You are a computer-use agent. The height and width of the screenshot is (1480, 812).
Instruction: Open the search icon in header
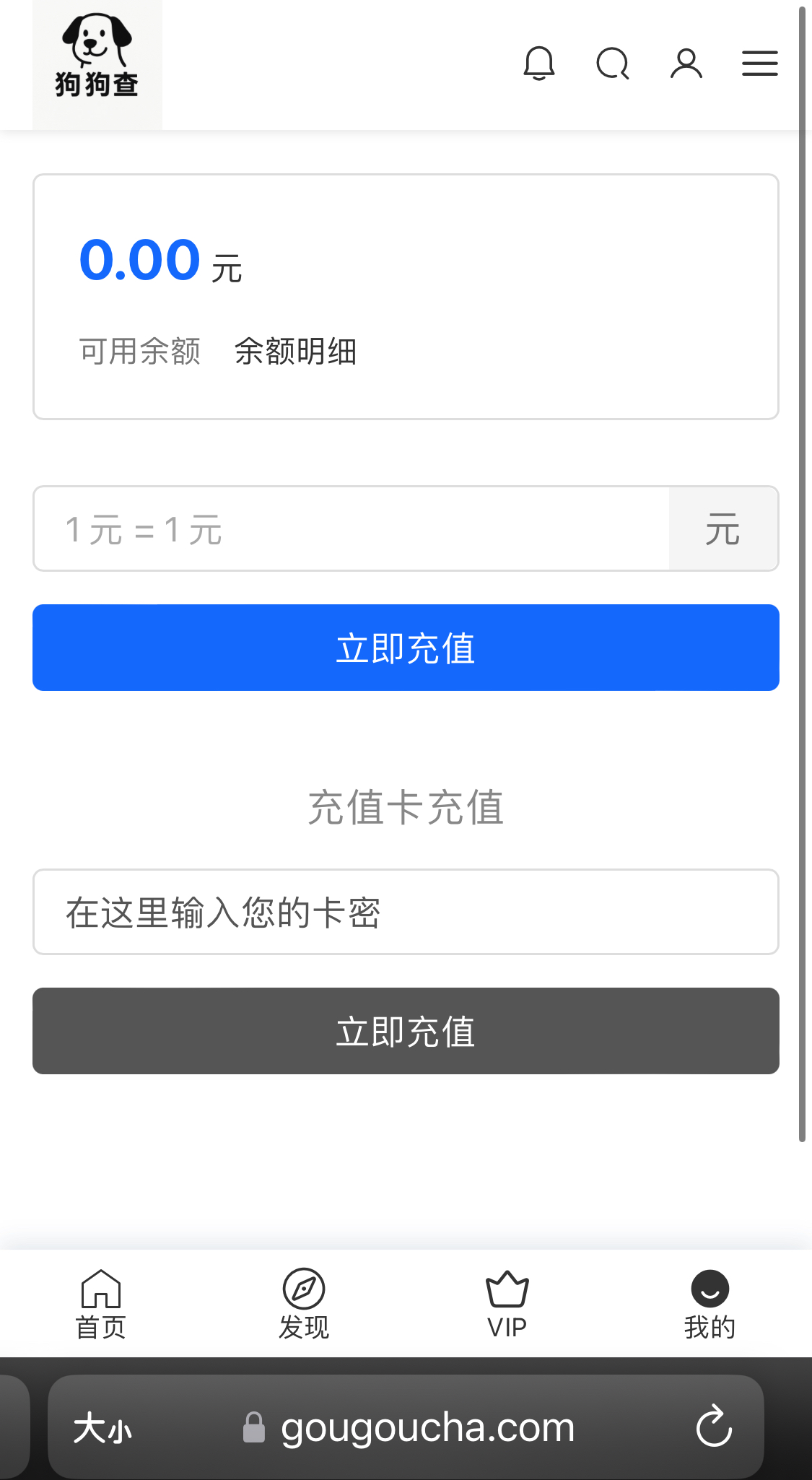613,64
